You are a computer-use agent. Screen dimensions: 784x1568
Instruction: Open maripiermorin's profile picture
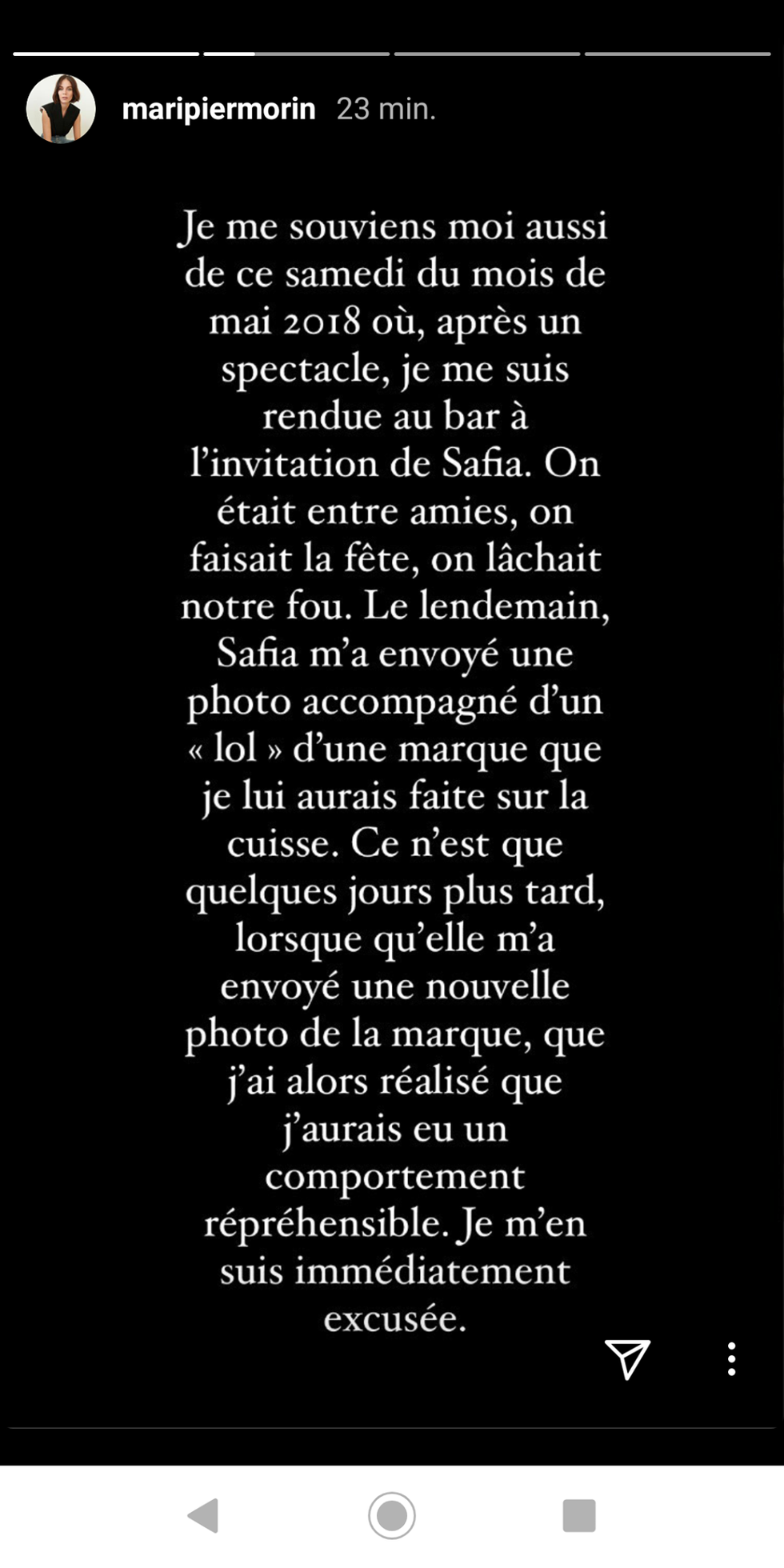[61, 109]
